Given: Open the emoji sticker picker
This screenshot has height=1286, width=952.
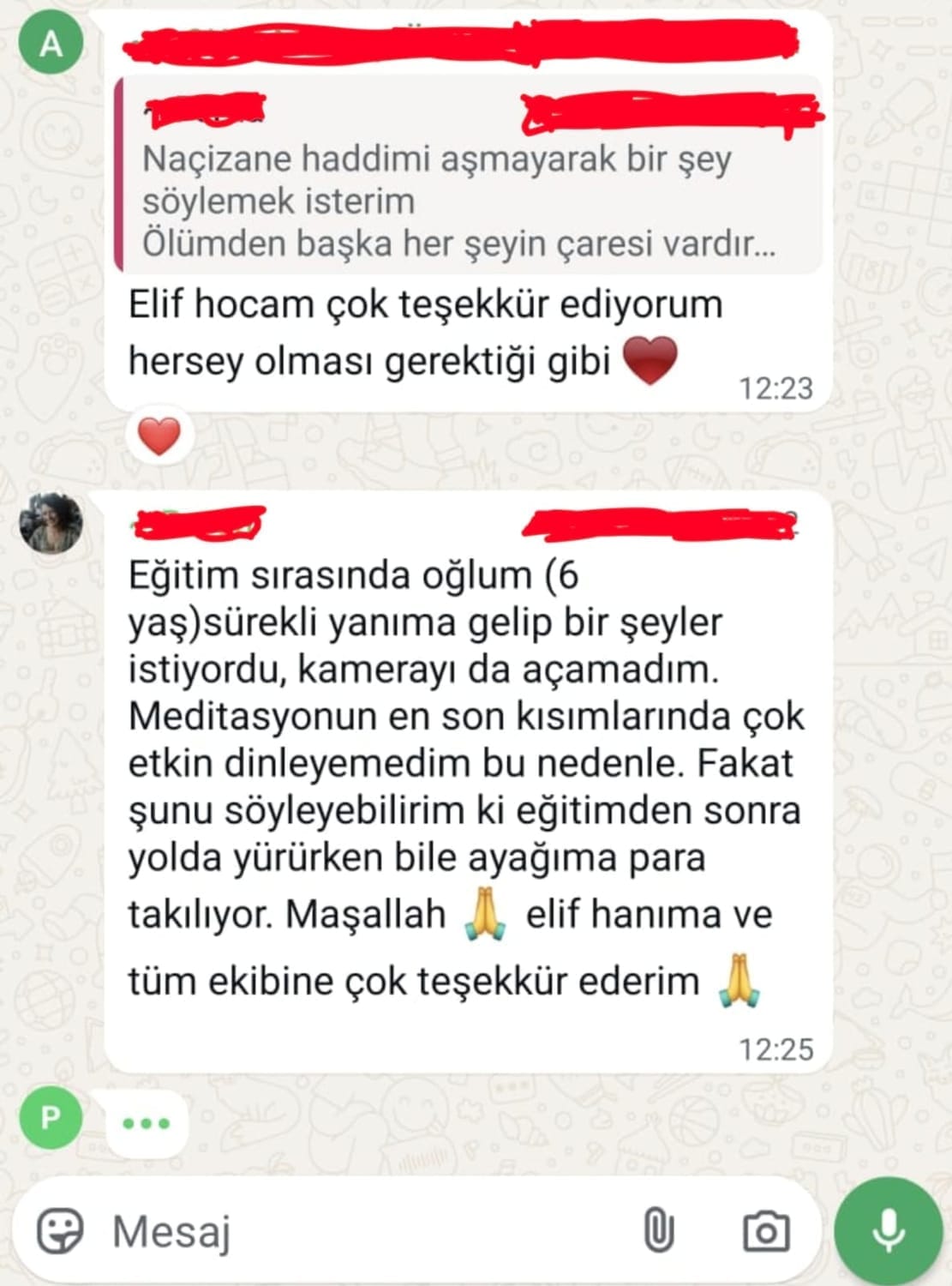Looking at the screenshot, I should [x=60, y=1231].
